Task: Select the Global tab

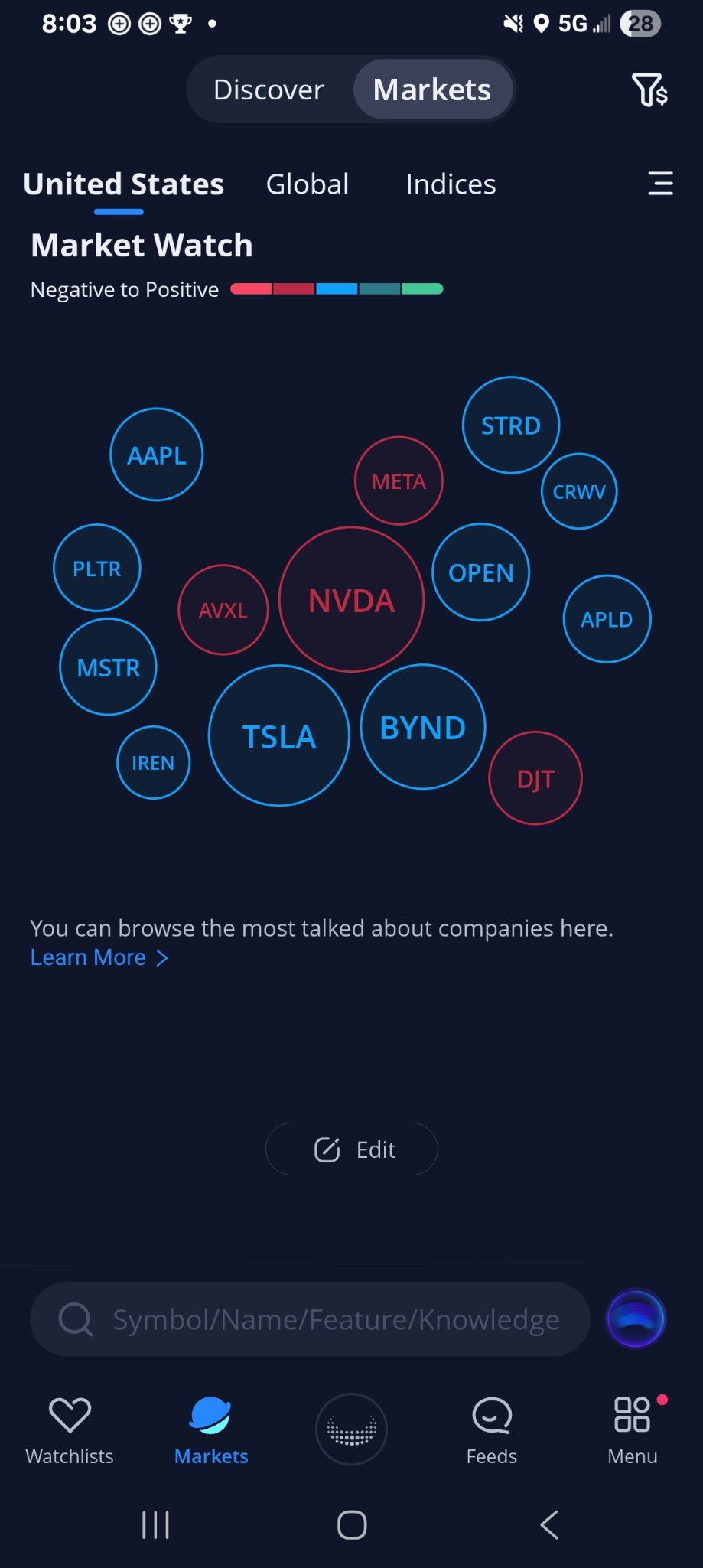Action: point(308,184)
